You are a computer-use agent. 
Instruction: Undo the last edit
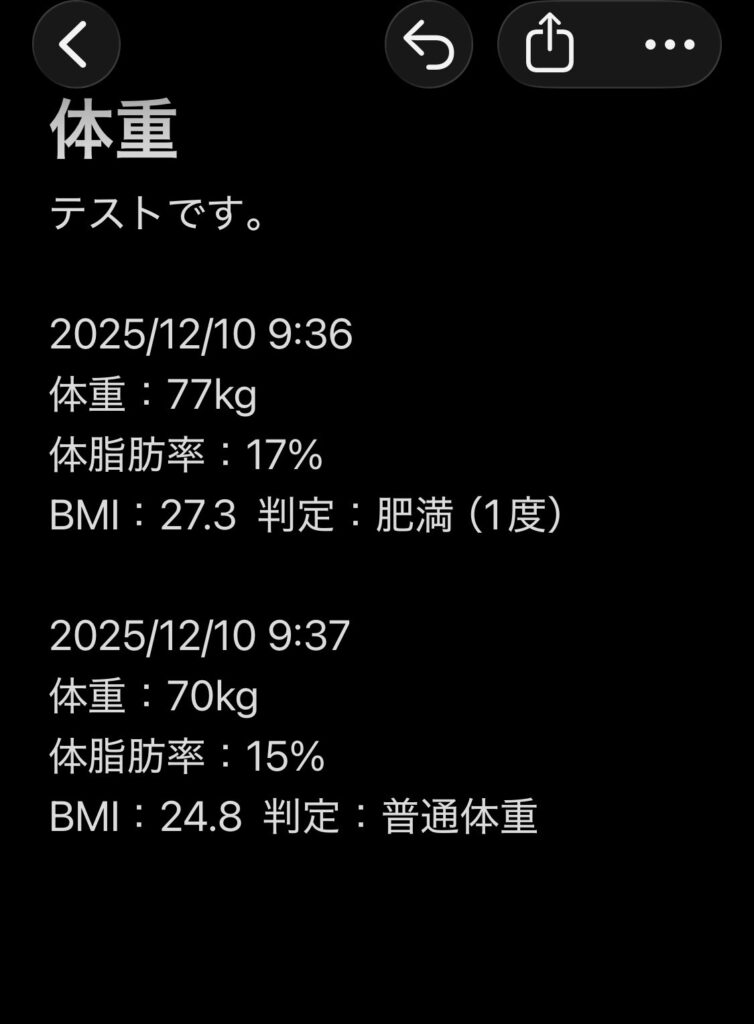pyautogui.click(x=429, y=45)
